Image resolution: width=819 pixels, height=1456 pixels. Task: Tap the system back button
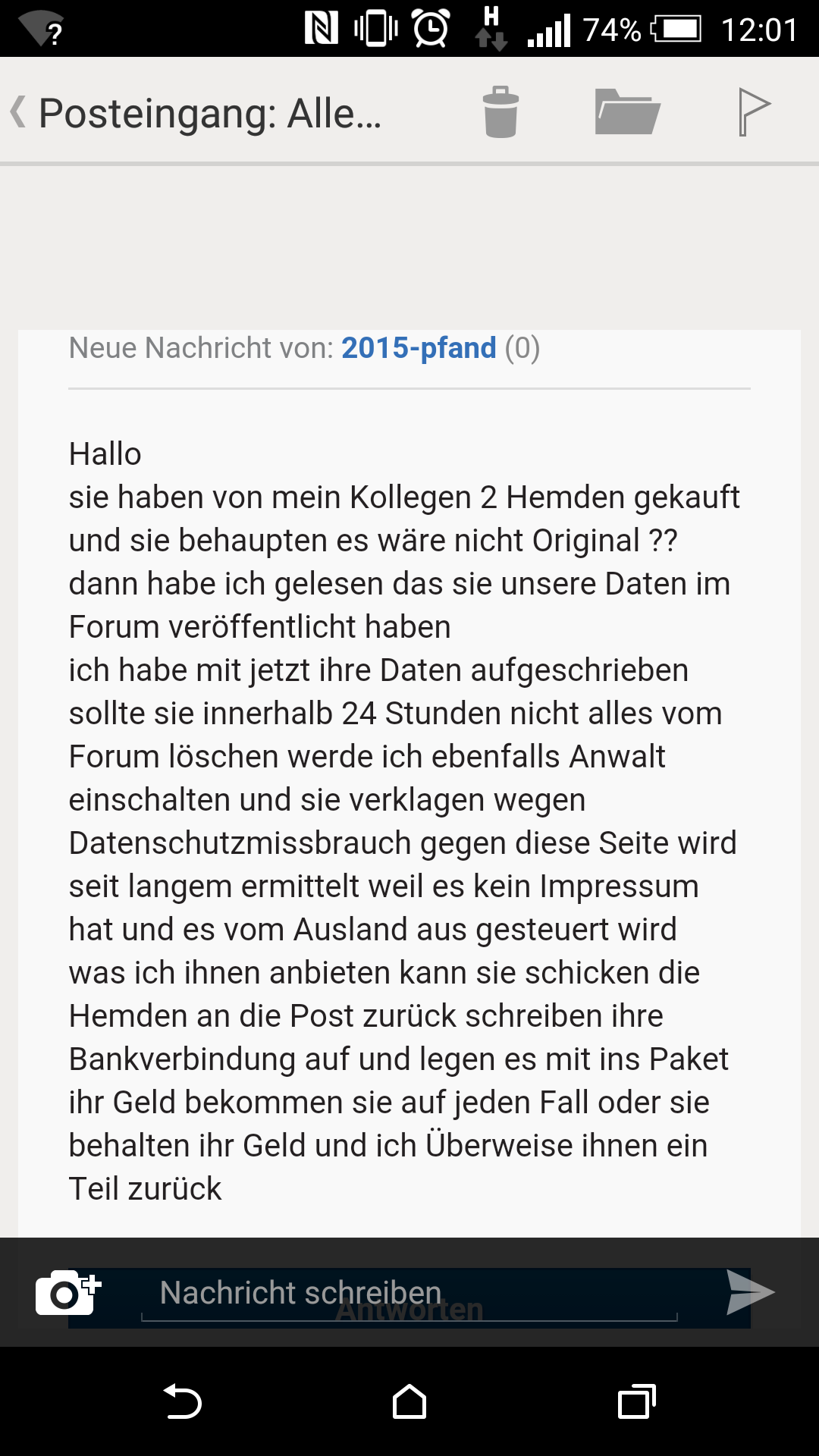click(182, 1401)
